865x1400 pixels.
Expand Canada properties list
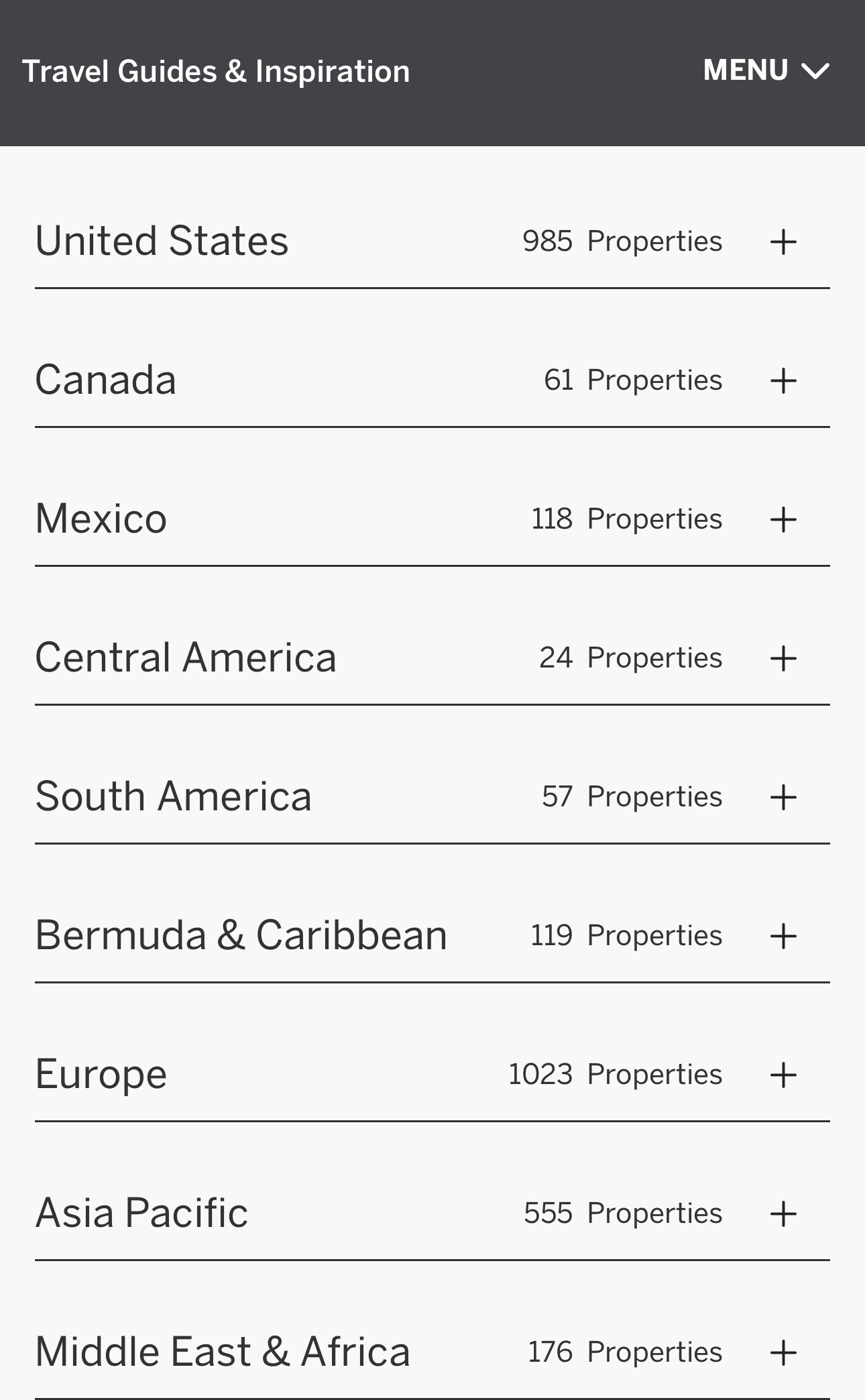(783, 380)
